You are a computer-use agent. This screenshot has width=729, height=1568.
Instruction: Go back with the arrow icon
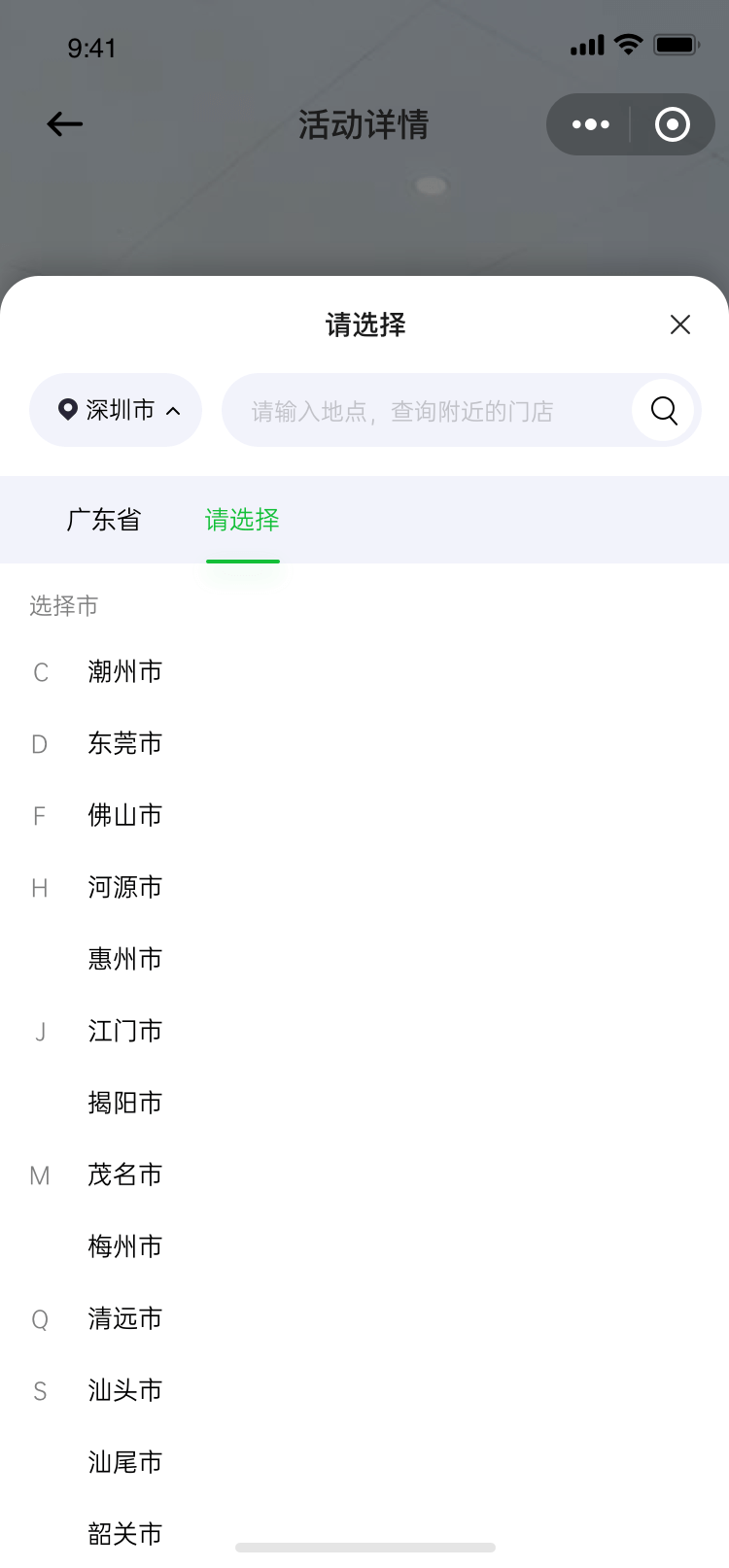(x=64, y=124)
